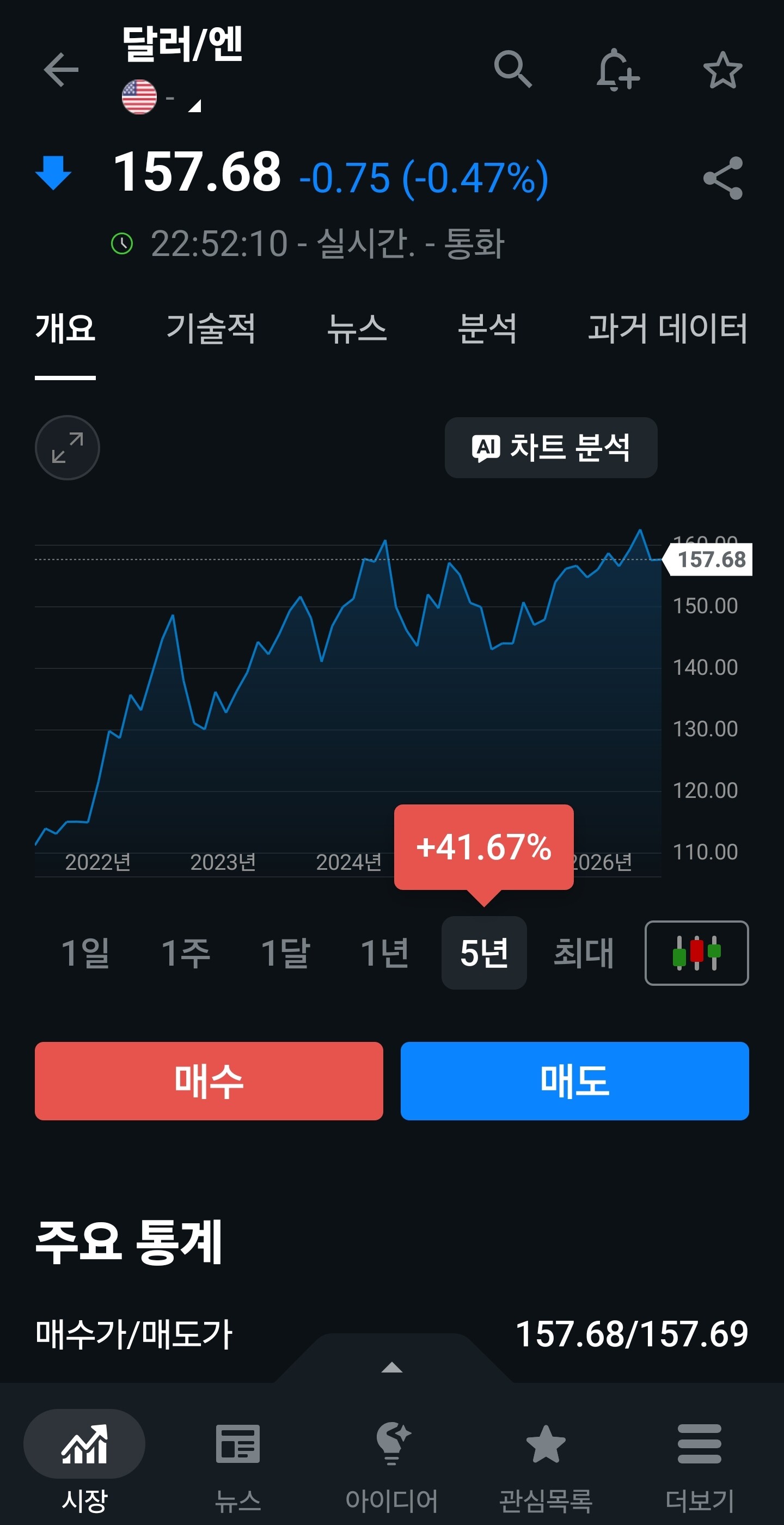The image size is (784, 1525).
Task: Select the 1일 chart range
Action: pyautogui.click(x=86, y=953)
